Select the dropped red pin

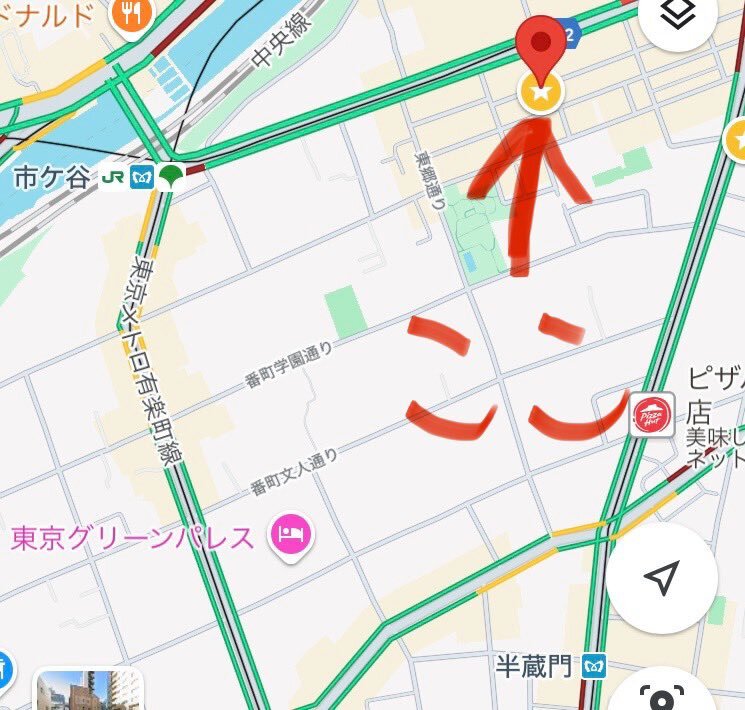click(x=540, y=46)
